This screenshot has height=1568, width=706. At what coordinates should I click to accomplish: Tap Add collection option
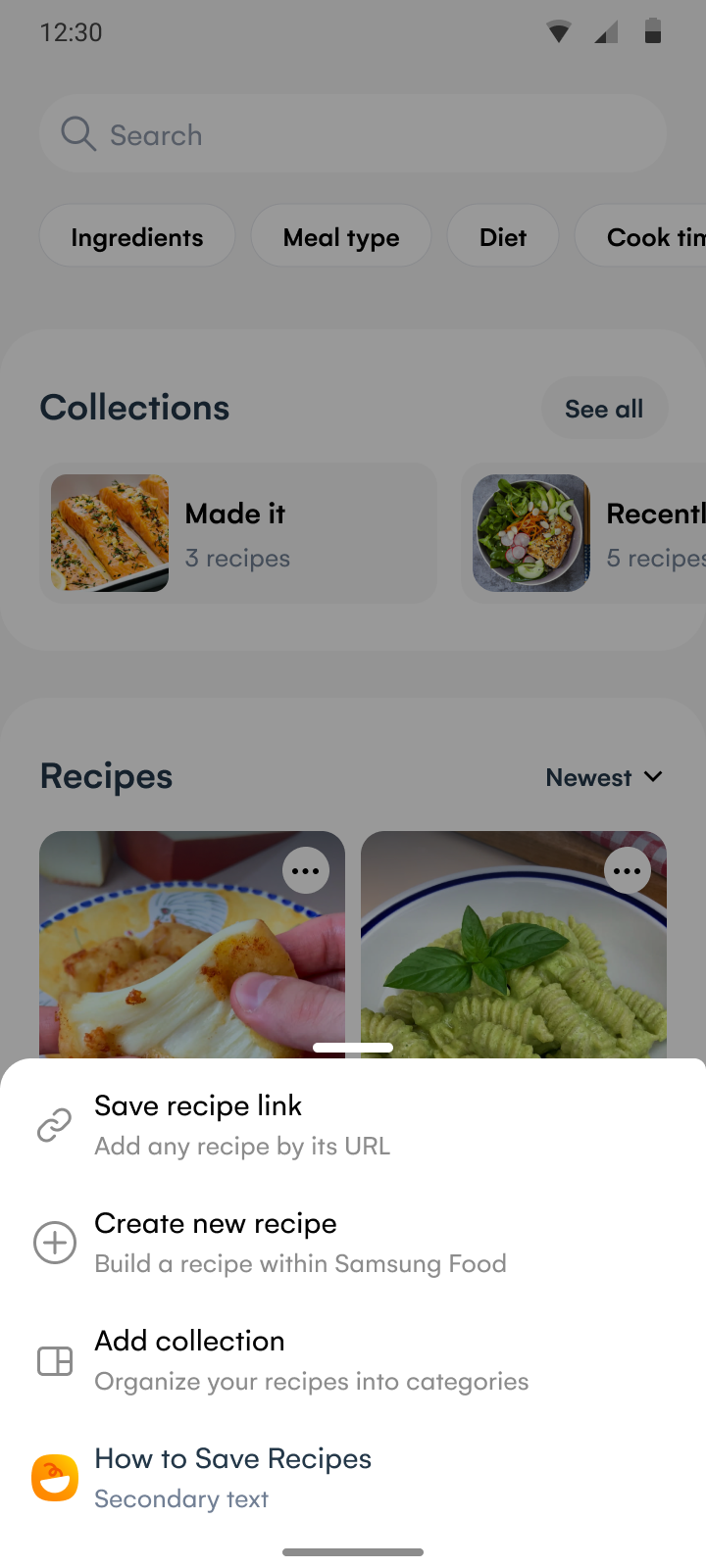coord(353,1360)
